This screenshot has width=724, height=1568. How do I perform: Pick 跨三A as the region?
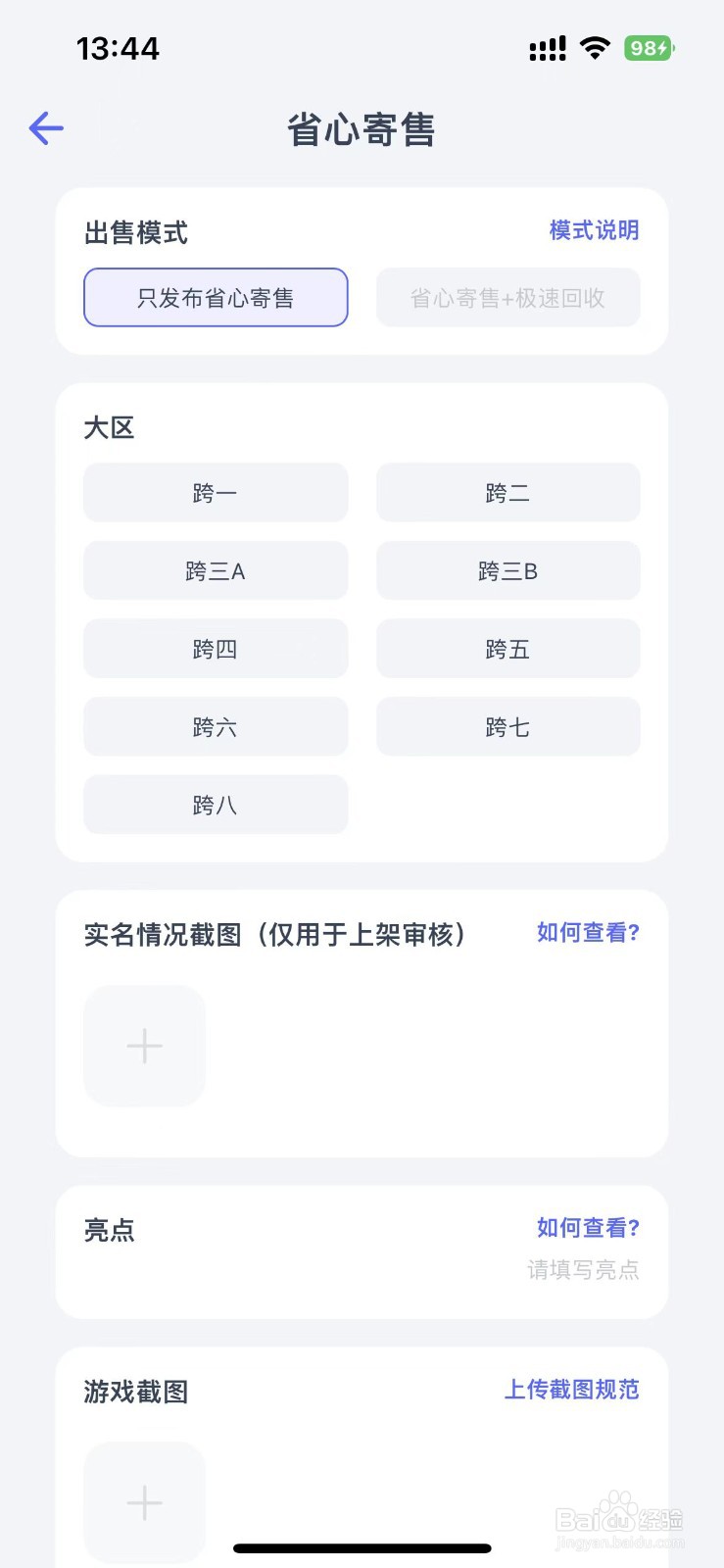pyautogui.click(x=216, y=570)
